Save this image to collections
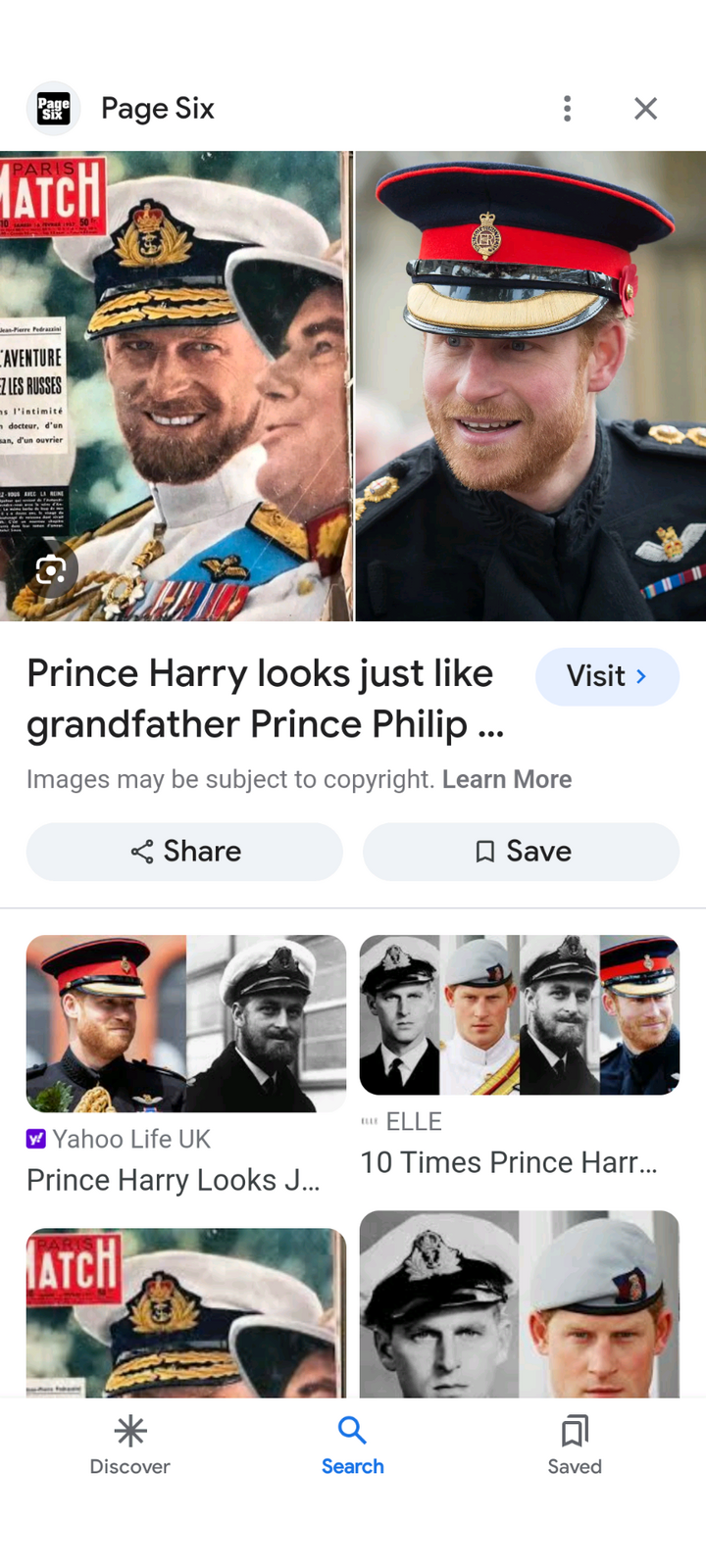This screenshot has width=706, height=1568. (521, 851)
